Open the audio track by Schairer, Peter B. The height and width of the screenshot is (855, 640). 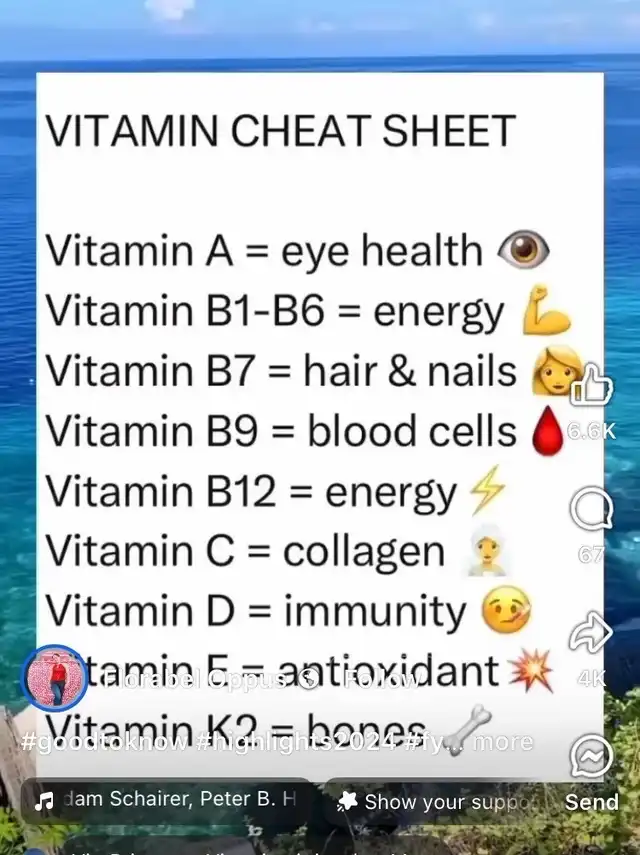pyautogui.click(x=166, y=801)
